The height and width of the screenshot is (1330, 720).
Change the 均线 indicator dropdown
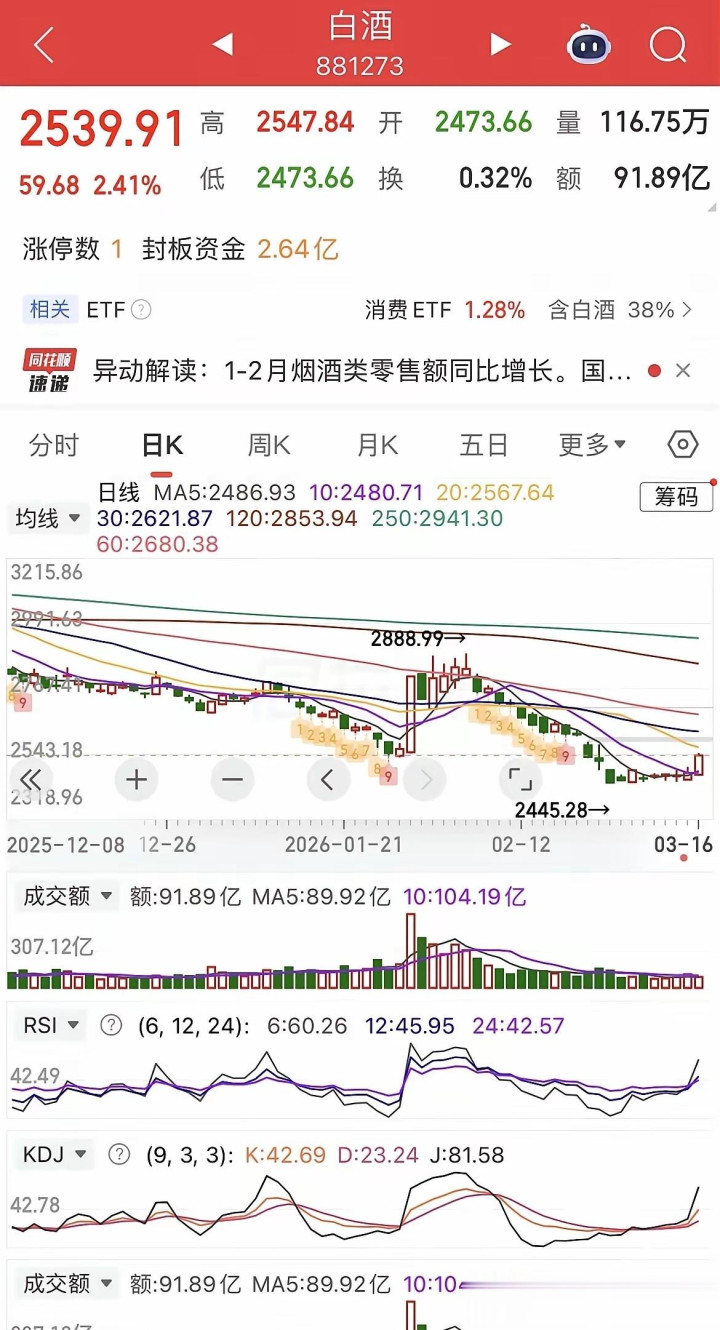click(47, 518)
